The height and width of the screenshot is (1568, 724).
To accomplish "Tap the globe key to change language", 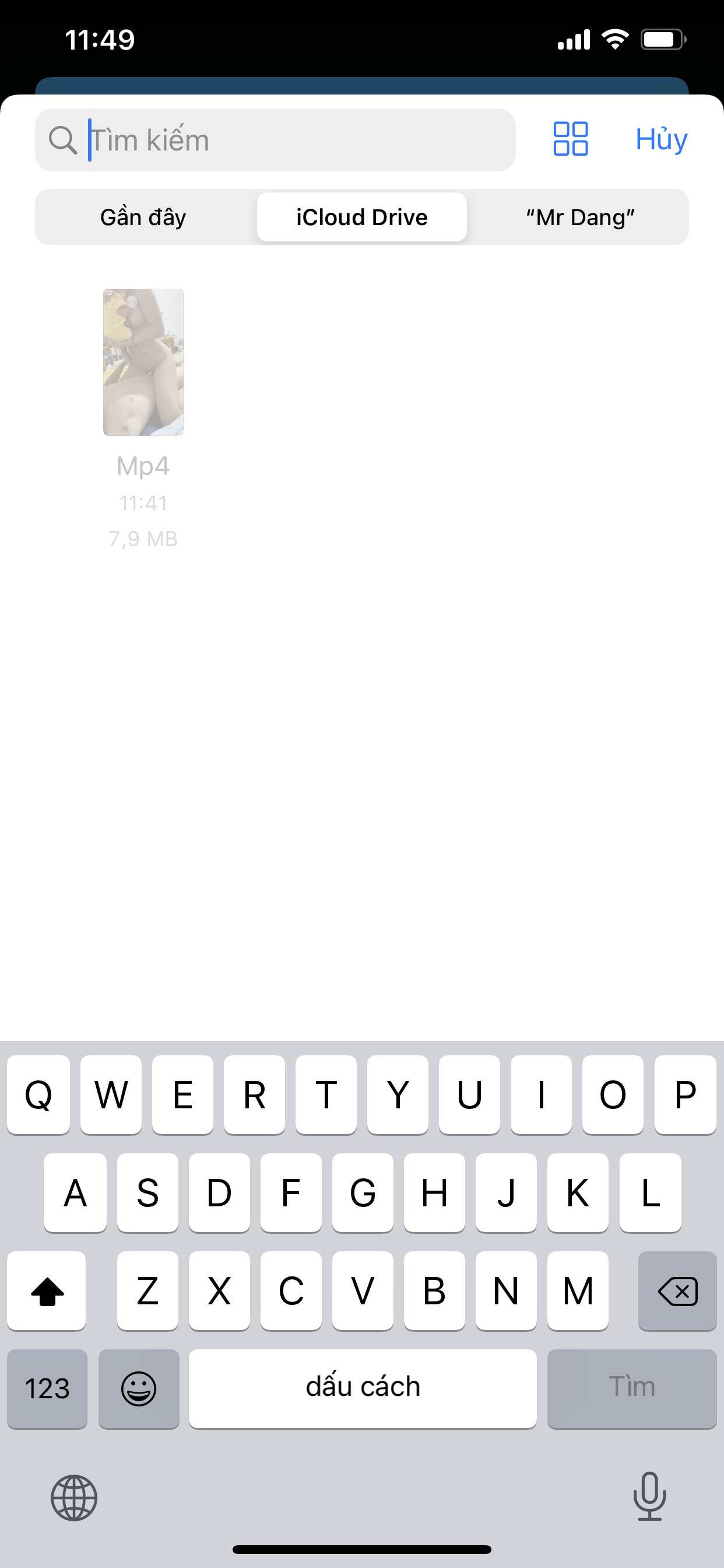I will pos(73,1497).
